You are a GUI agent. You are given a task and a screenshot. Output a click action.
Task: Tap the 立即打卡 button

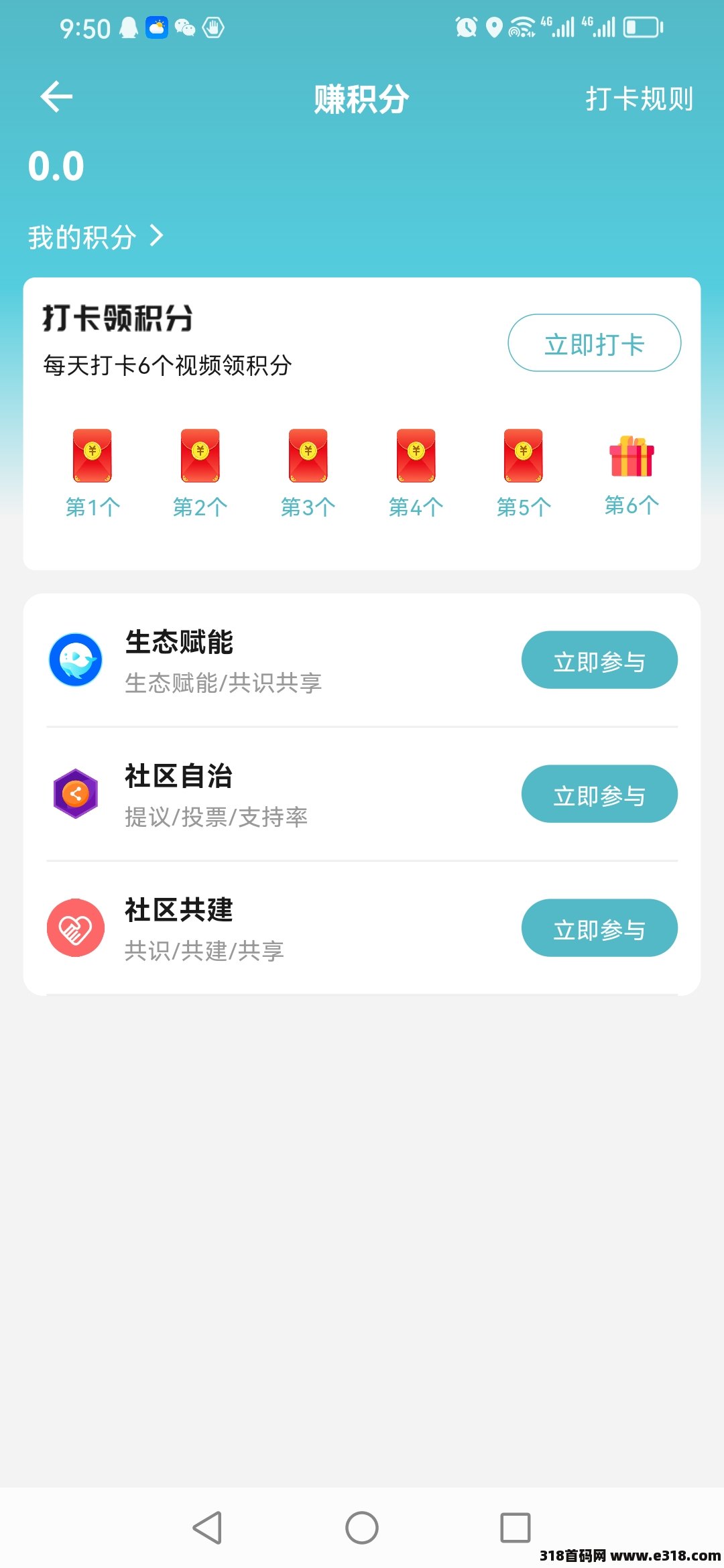pyautogui.click(x=594, y=343)
